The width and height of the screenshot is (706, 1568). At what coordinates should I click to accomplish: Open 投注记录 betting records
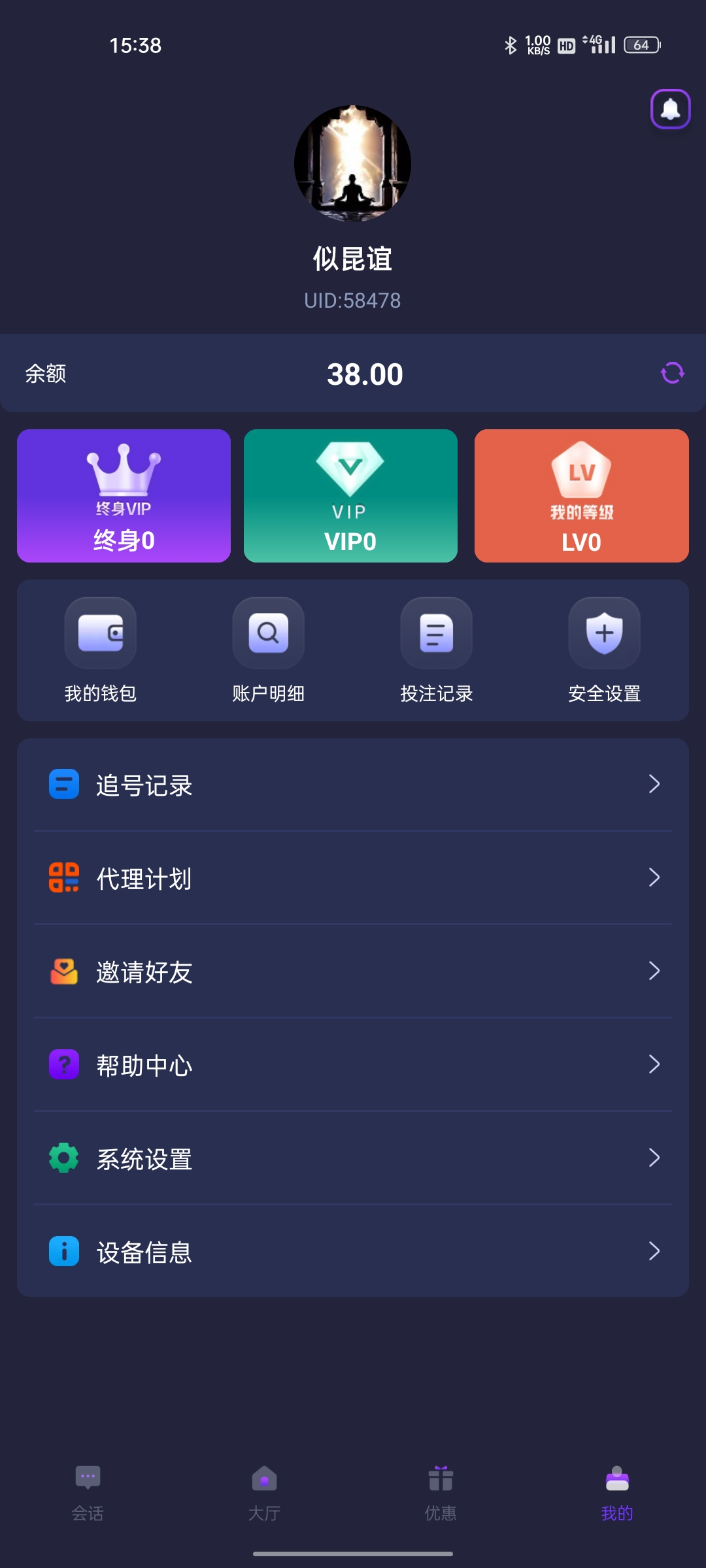(x=437, y=650)
